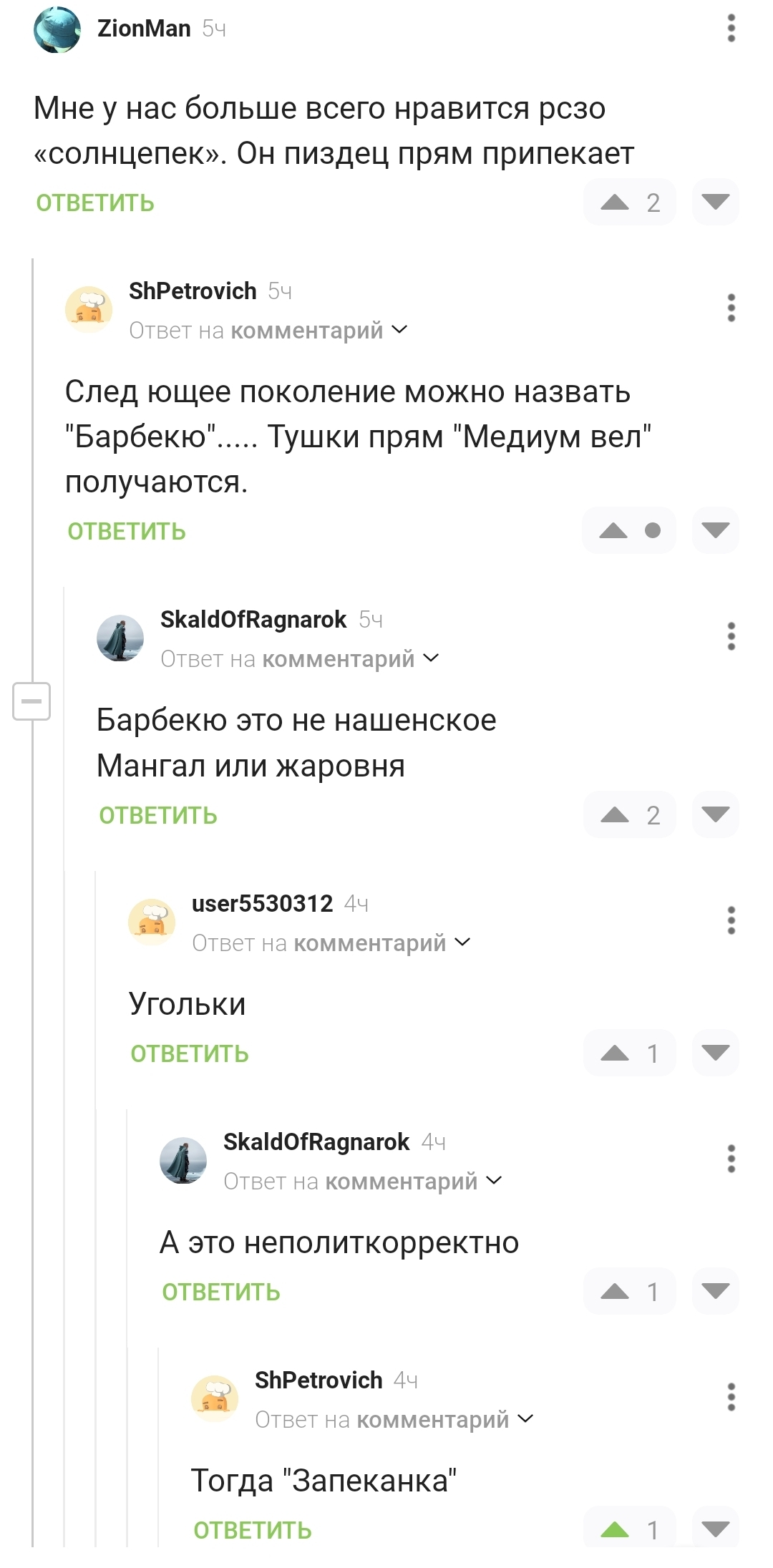Collapse the comment thread branch
This screenshot has width=773, height=1568.
point(31,701)
